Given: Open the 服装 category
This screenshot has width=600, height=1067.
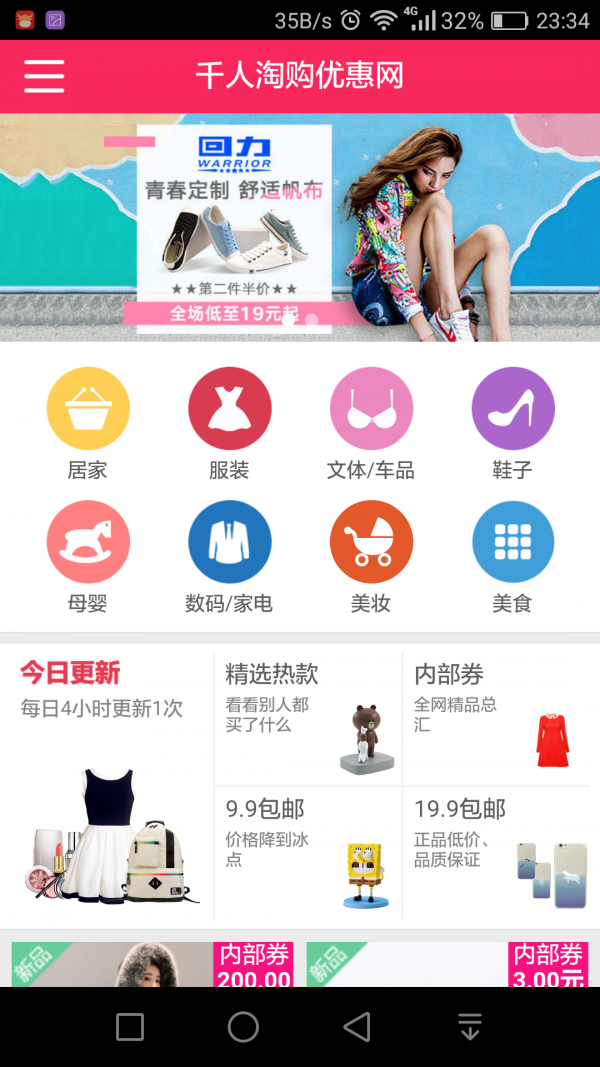Looking at the screenshot, I should pyautogui.click(x=229, y=422).
